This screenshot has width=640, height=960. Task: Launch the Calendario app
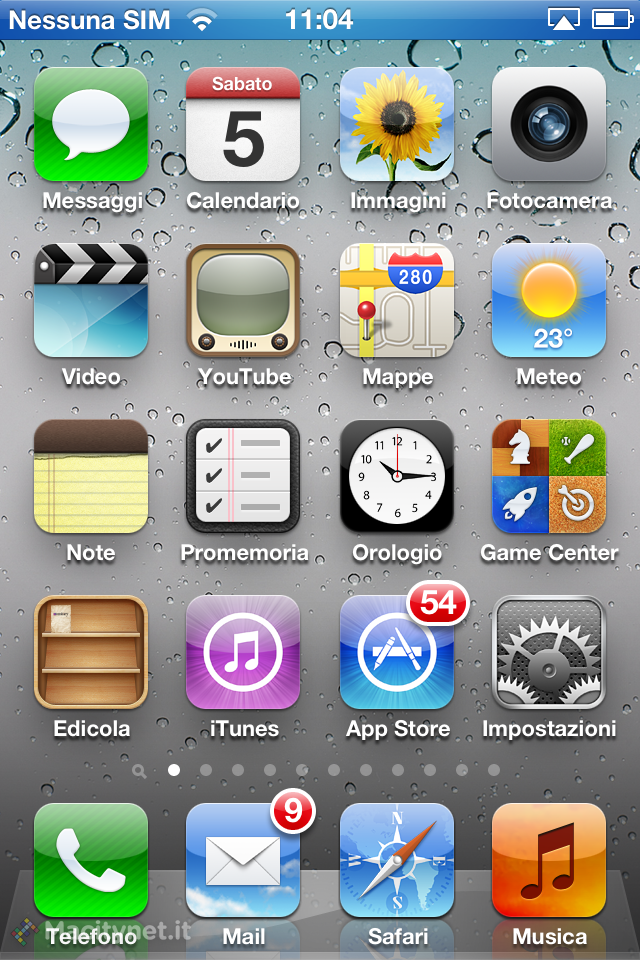243,124
